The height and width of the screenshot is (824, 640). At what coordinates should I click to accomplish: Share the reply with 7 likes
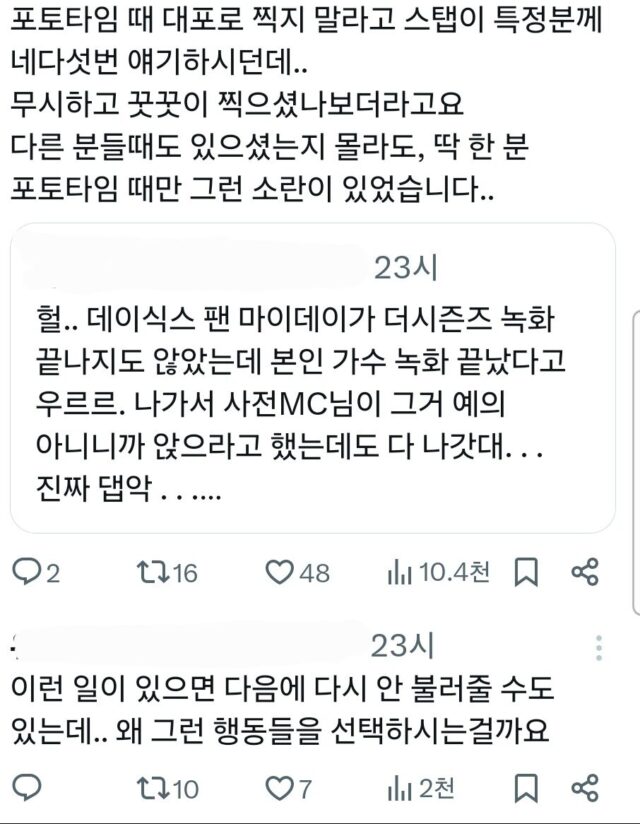pos(585,788)
